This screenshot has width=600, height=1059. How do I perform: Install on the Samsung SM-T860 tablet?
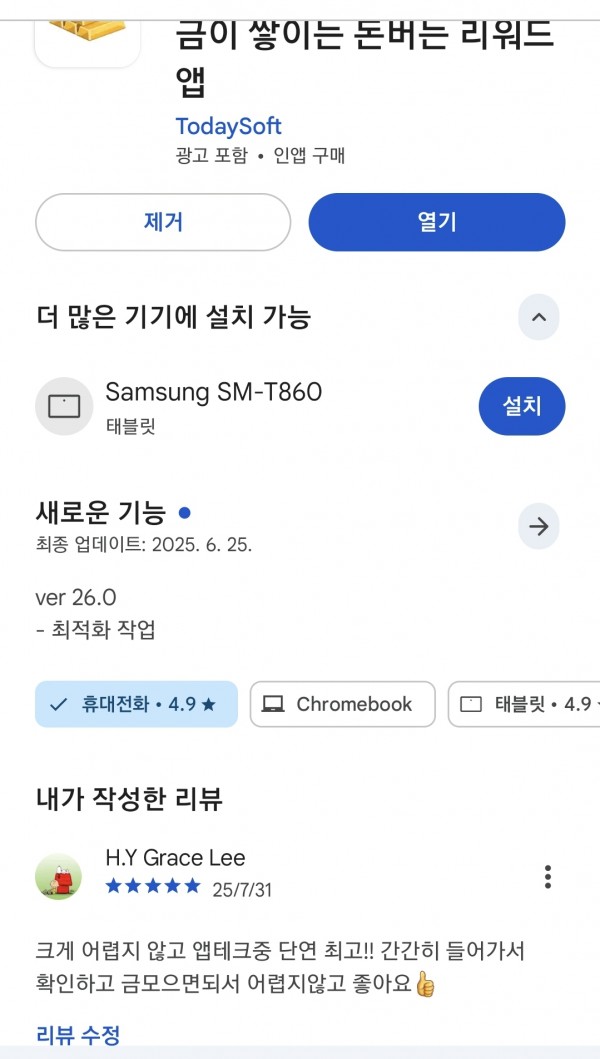pyautogui.click(x=522, y=406)
